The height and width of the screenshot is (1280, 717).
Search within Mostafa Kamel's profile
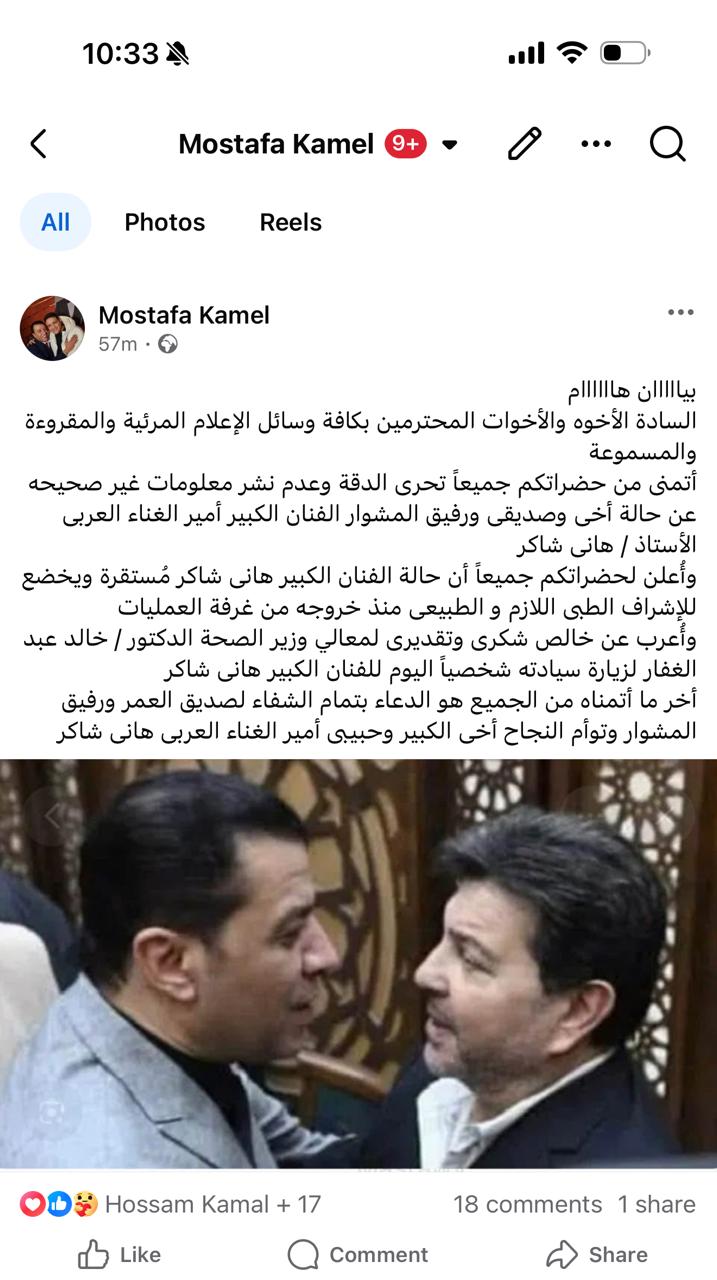click(667, 144)
